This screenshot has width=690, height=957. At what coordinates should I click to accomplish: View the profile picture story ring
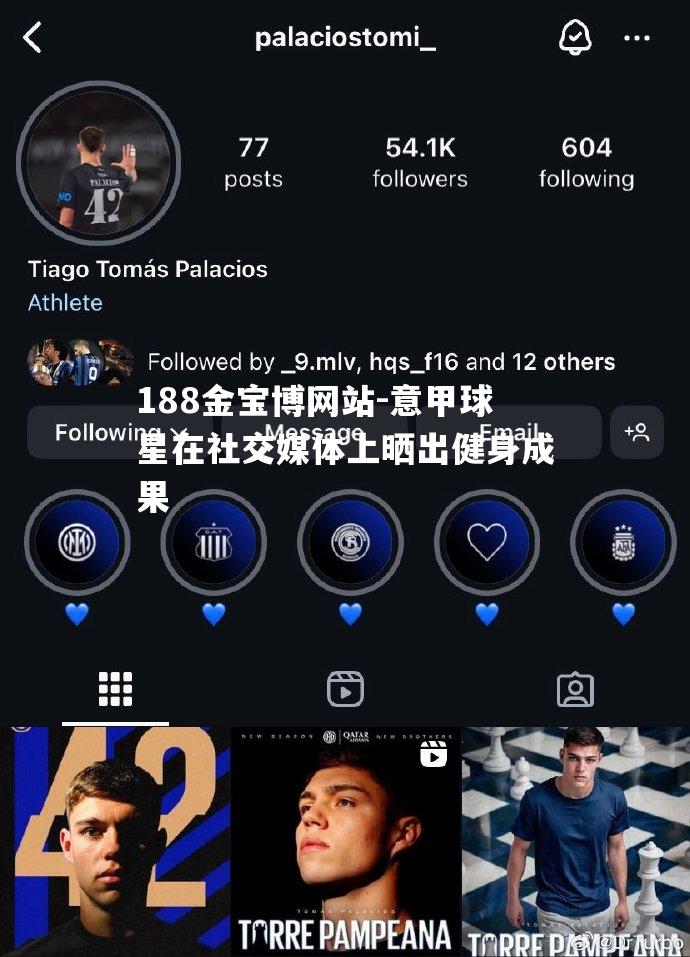98,163
